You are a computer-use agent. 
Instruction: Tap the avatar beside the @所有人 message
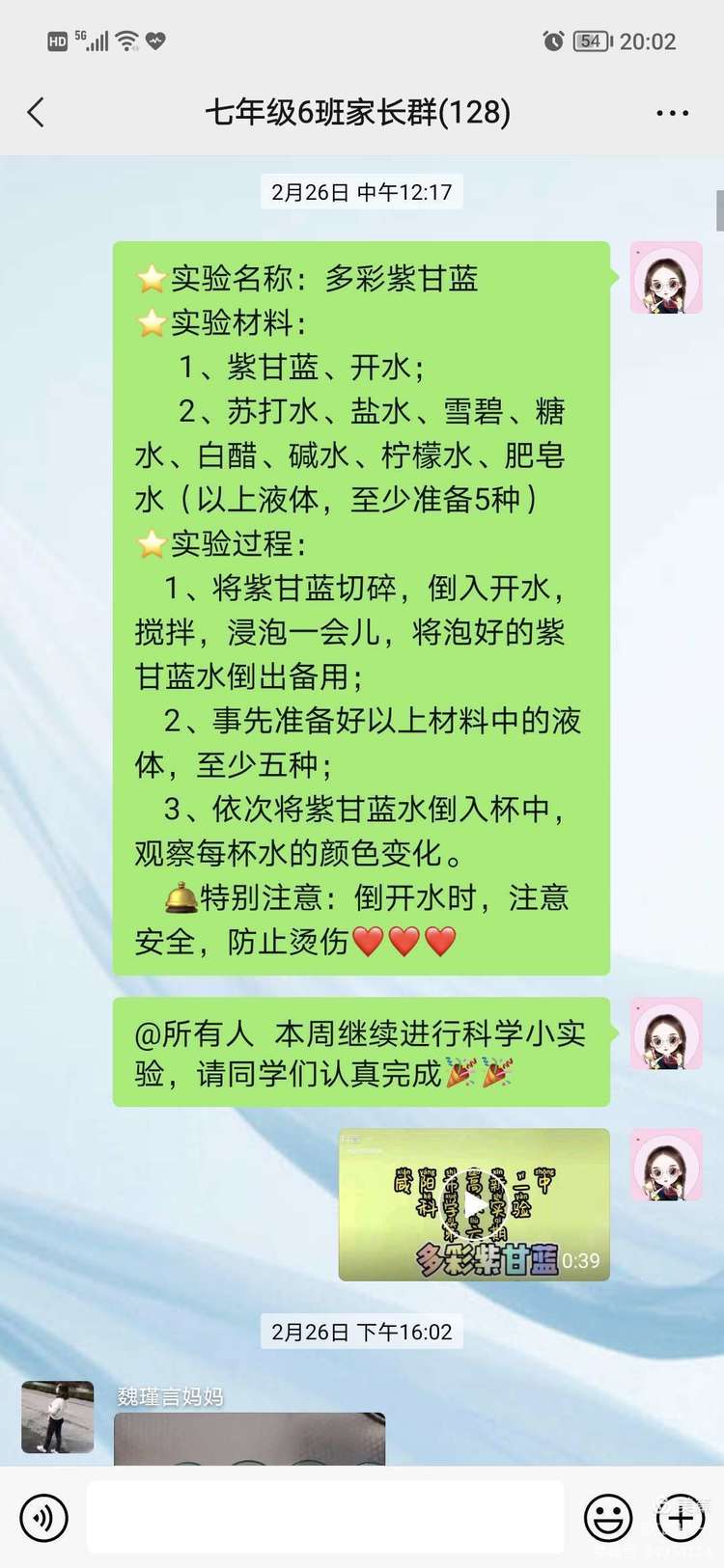[666, 1034]
